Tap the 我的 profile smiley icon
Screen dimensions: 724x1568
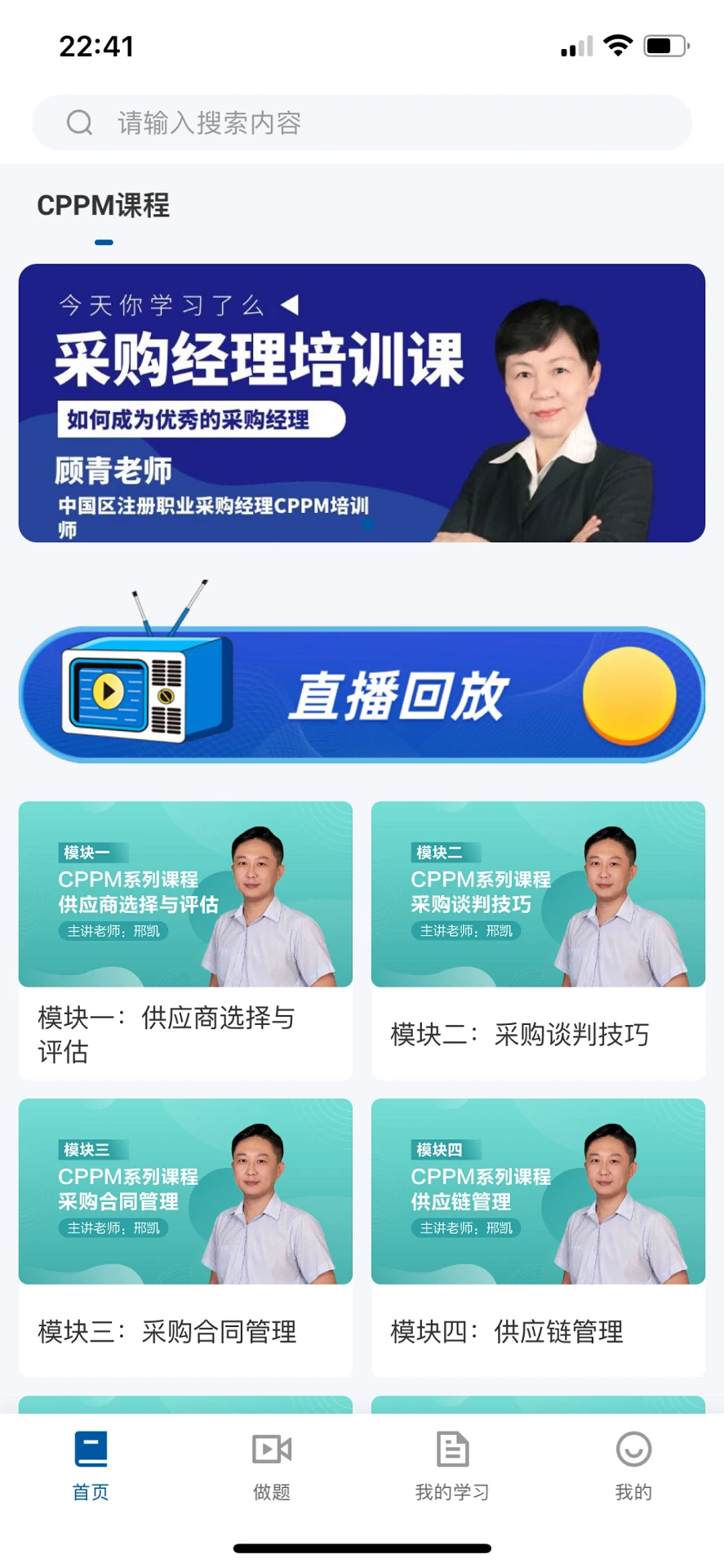(633, 1450)
